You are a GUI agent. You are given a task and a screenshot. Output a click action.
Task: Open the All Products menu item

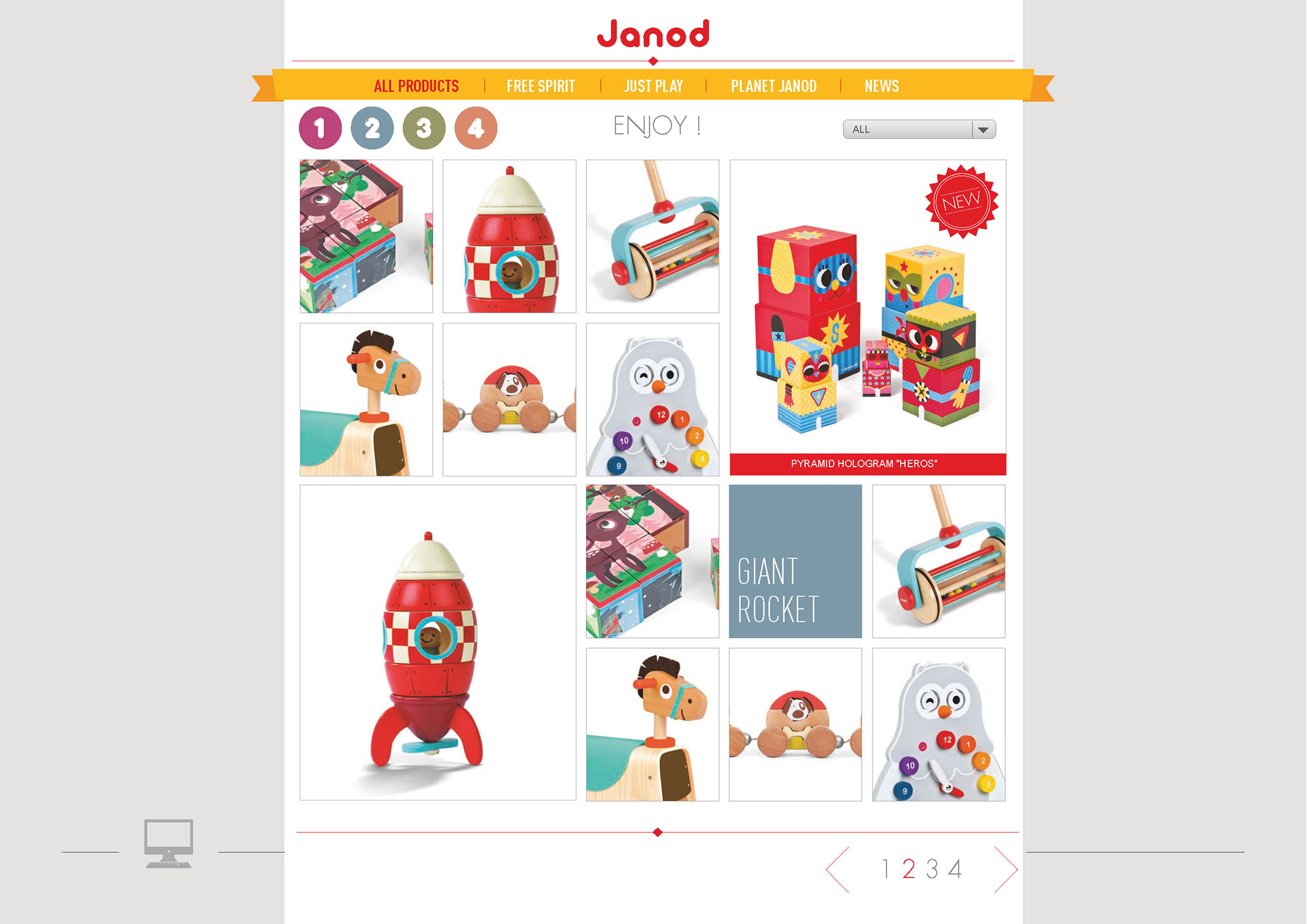(x=416, y=86)
